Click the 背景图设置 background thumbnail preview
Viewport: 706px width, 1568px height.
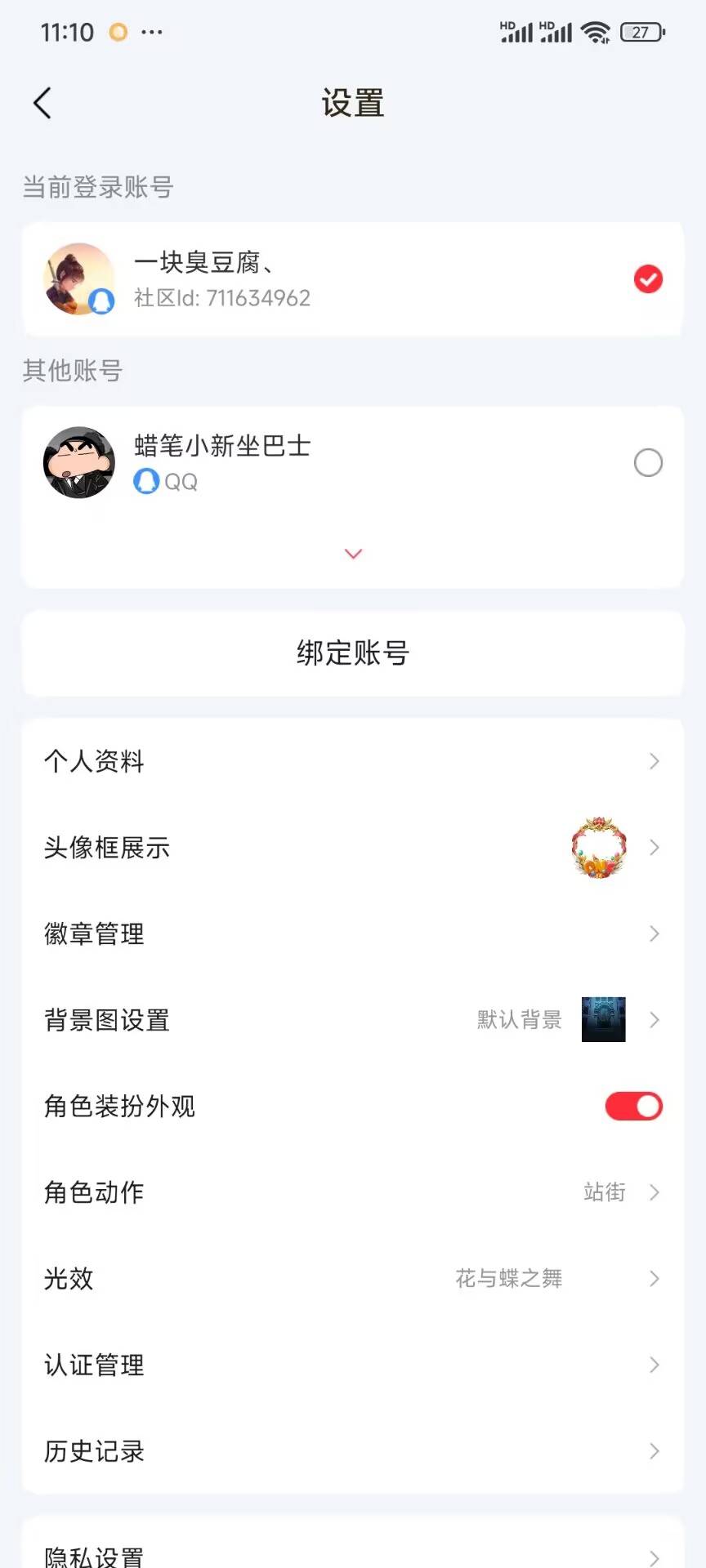(x=602, y=1020)
